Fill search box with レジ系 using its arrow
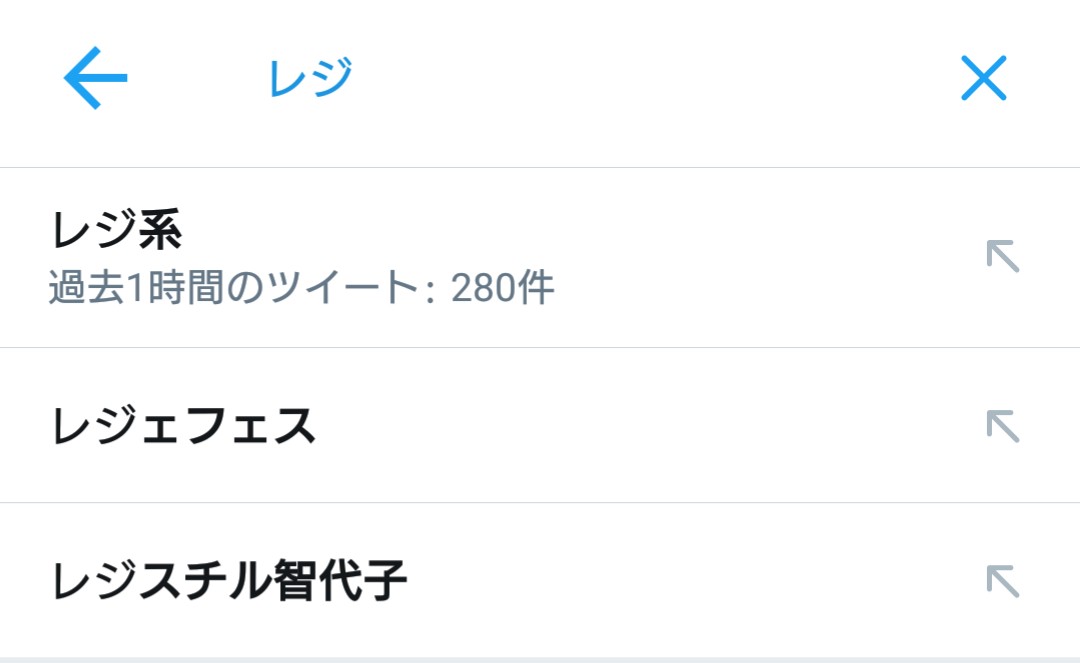Image resolution: width=1080 pixels, height=663 pixels. tap(1003, 256)
